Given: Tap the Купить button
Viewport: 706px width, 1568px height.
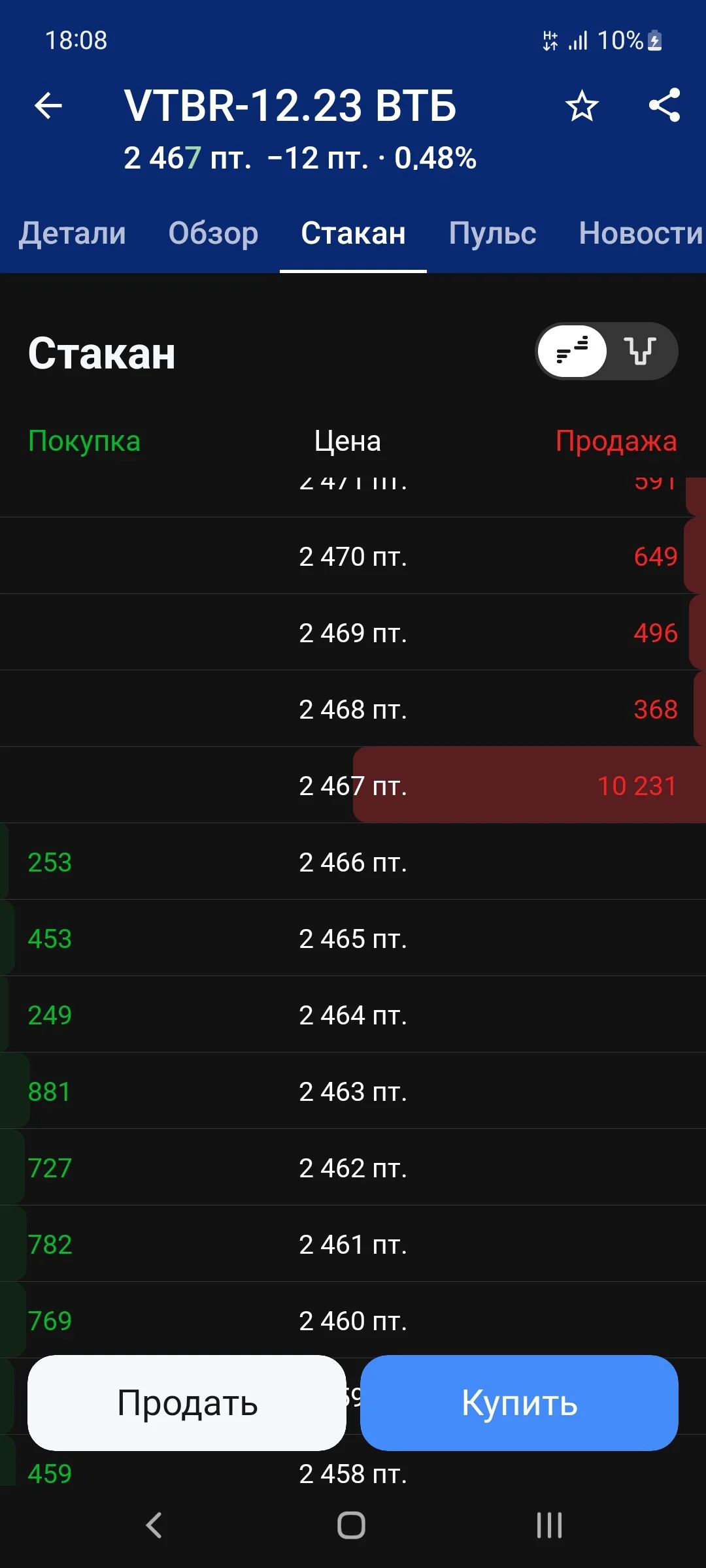Looking at the screenshot, I should (519, 1403).
